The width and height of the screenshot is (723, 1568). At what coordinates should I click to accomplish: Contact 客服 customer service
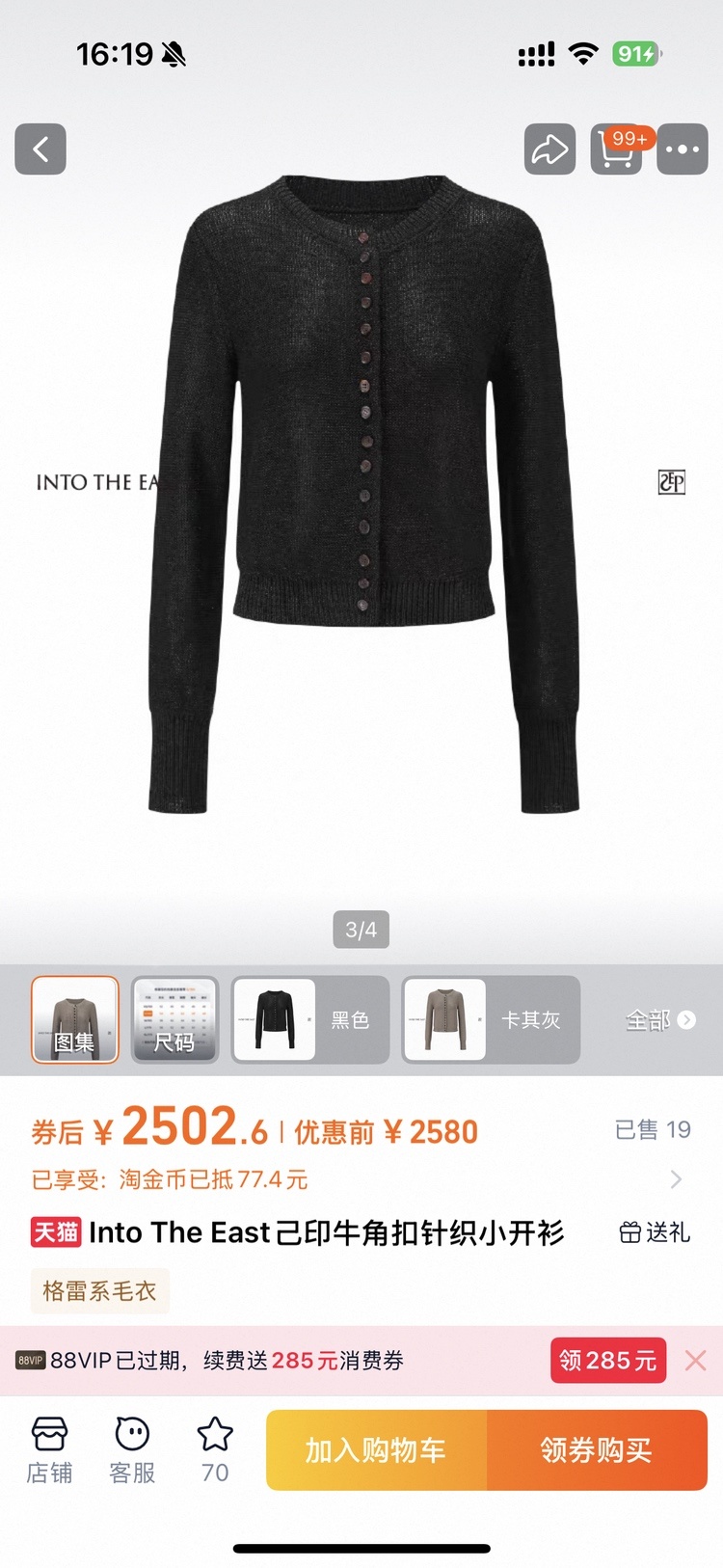pos(132,1449)
